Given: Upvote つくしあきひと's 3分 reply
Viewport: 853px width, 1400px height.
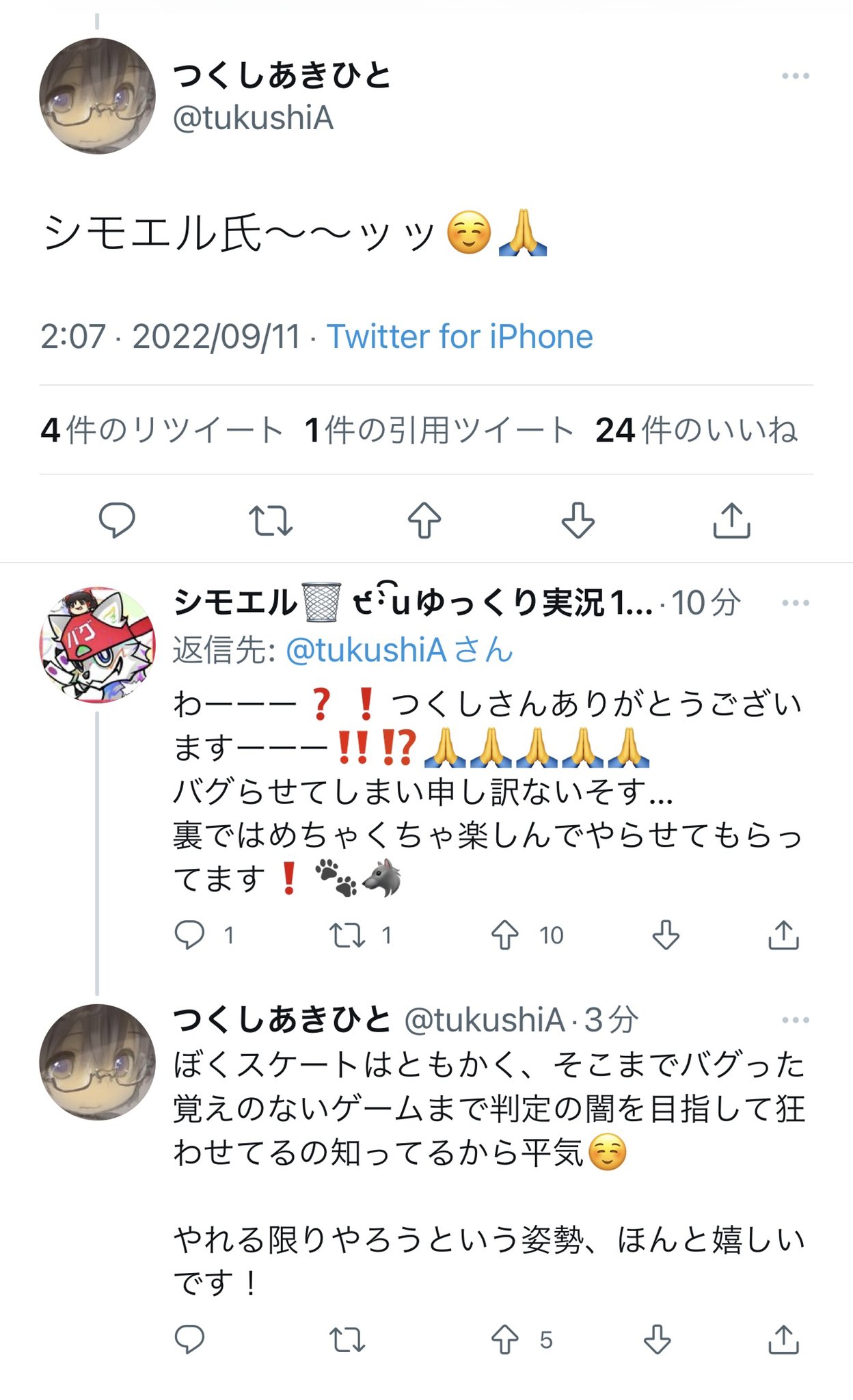Looking at the screenshot, I should click(505, 1339).
